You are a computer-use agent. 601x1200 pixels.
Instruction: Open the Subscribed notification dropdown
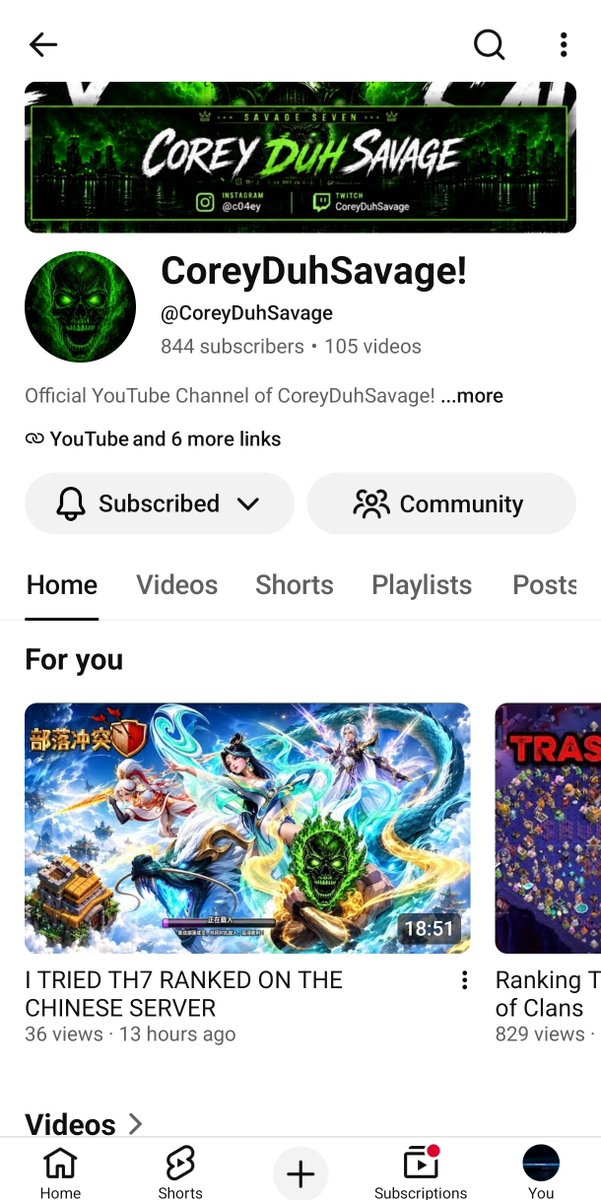click(x=160, y=504)
